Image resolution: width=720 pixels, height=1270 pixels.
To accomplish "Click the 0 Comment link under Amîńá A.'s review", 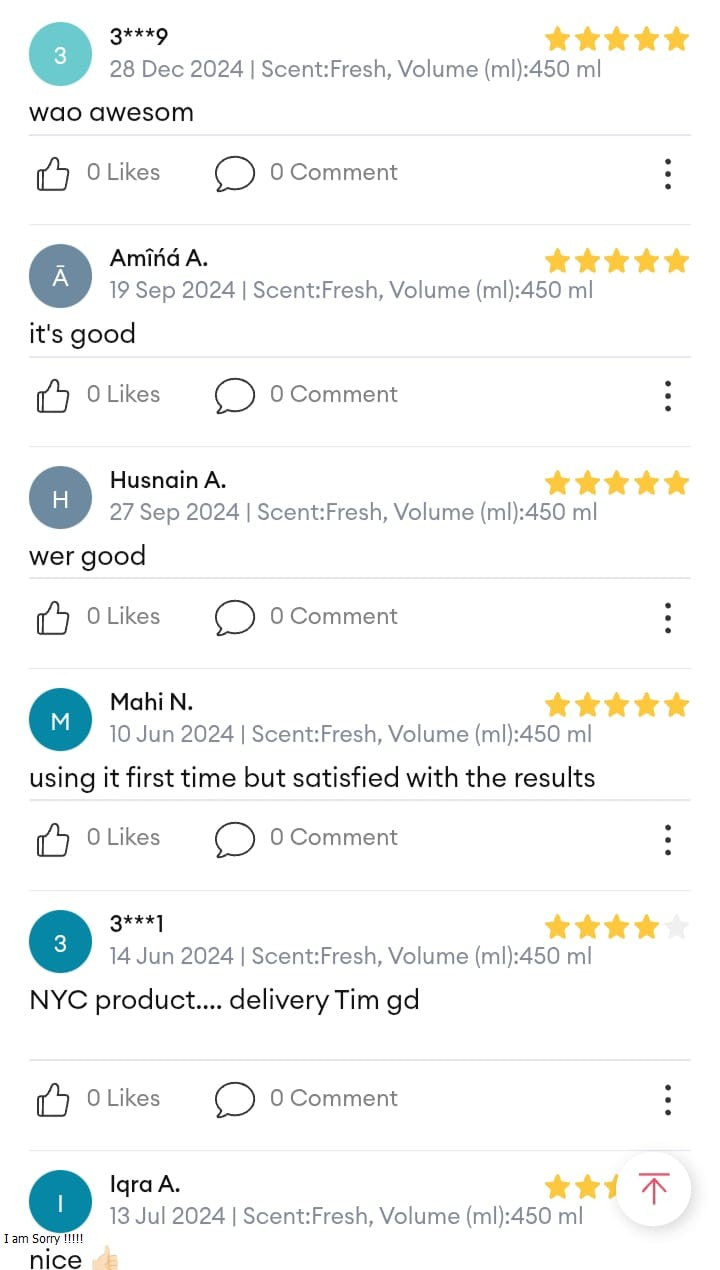I will click(333, 394).
